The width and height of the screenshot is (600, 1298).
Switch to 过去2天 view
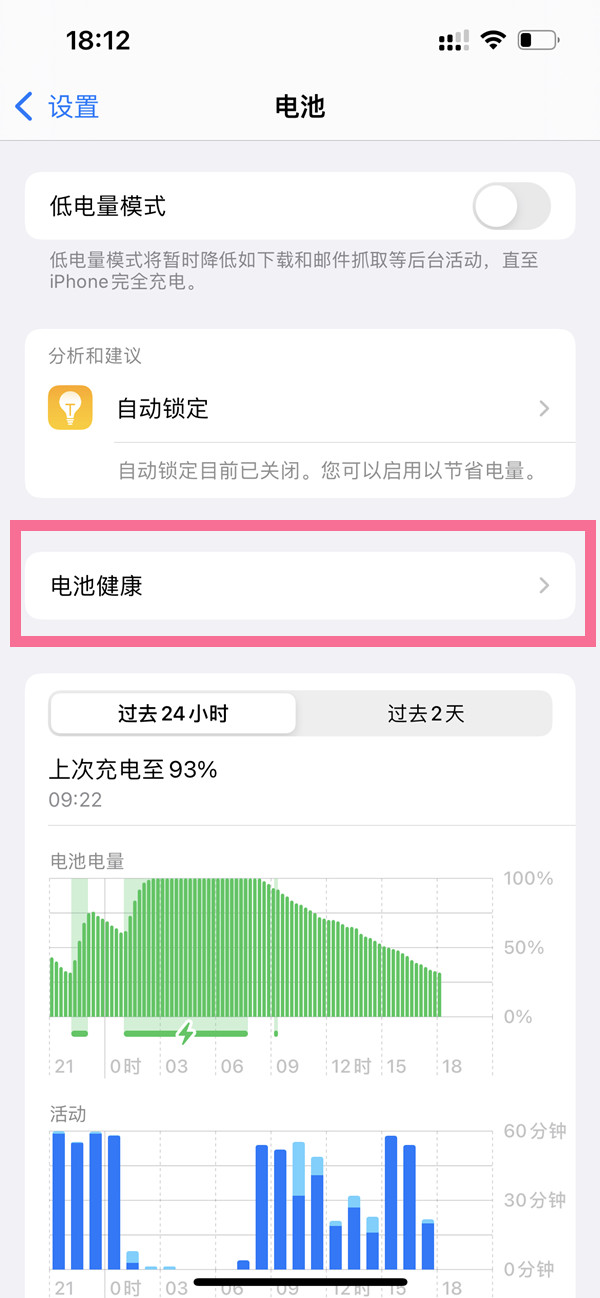pyautogui.click(x=426, y=714)
